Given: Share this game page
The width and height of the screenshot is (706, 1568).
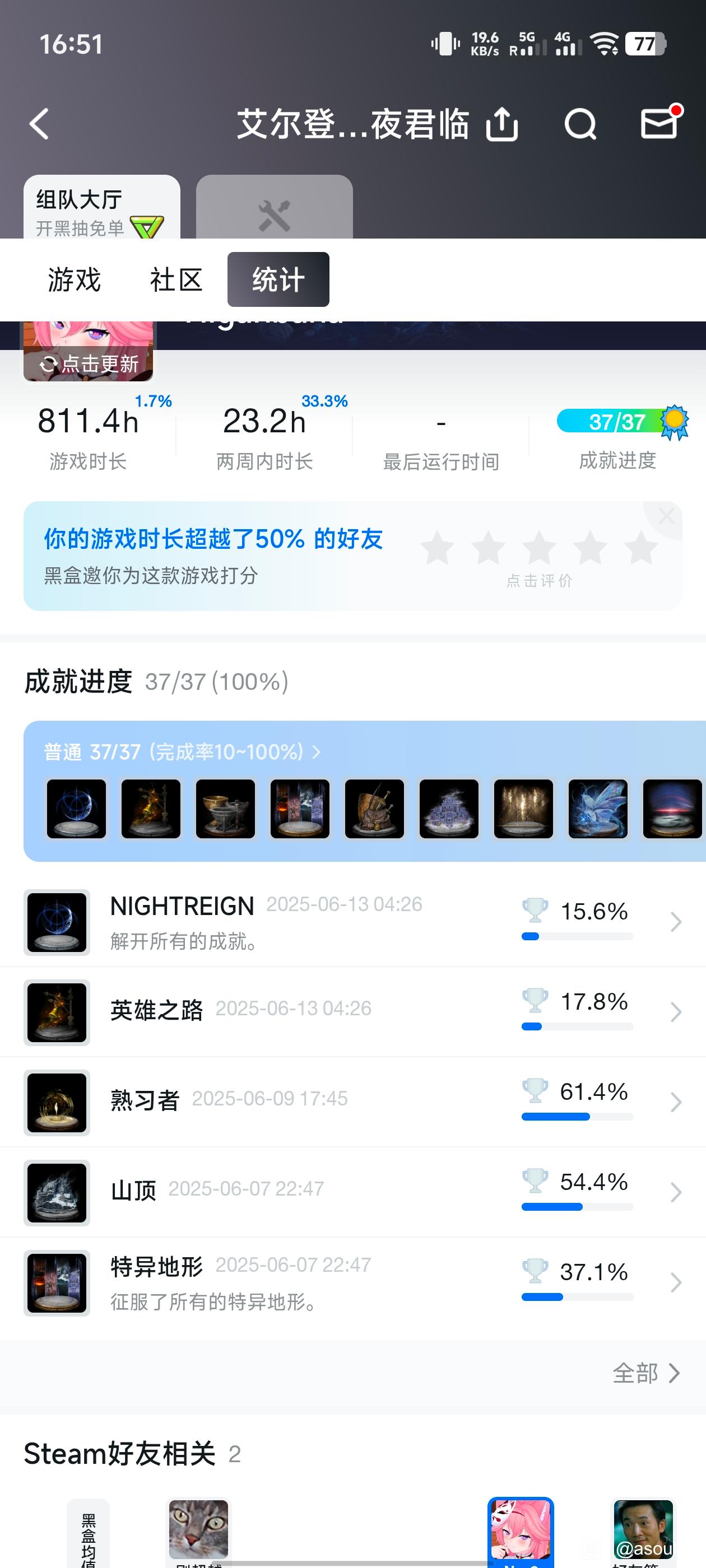Looking at the screenshot, I should [x=502, y=124].
